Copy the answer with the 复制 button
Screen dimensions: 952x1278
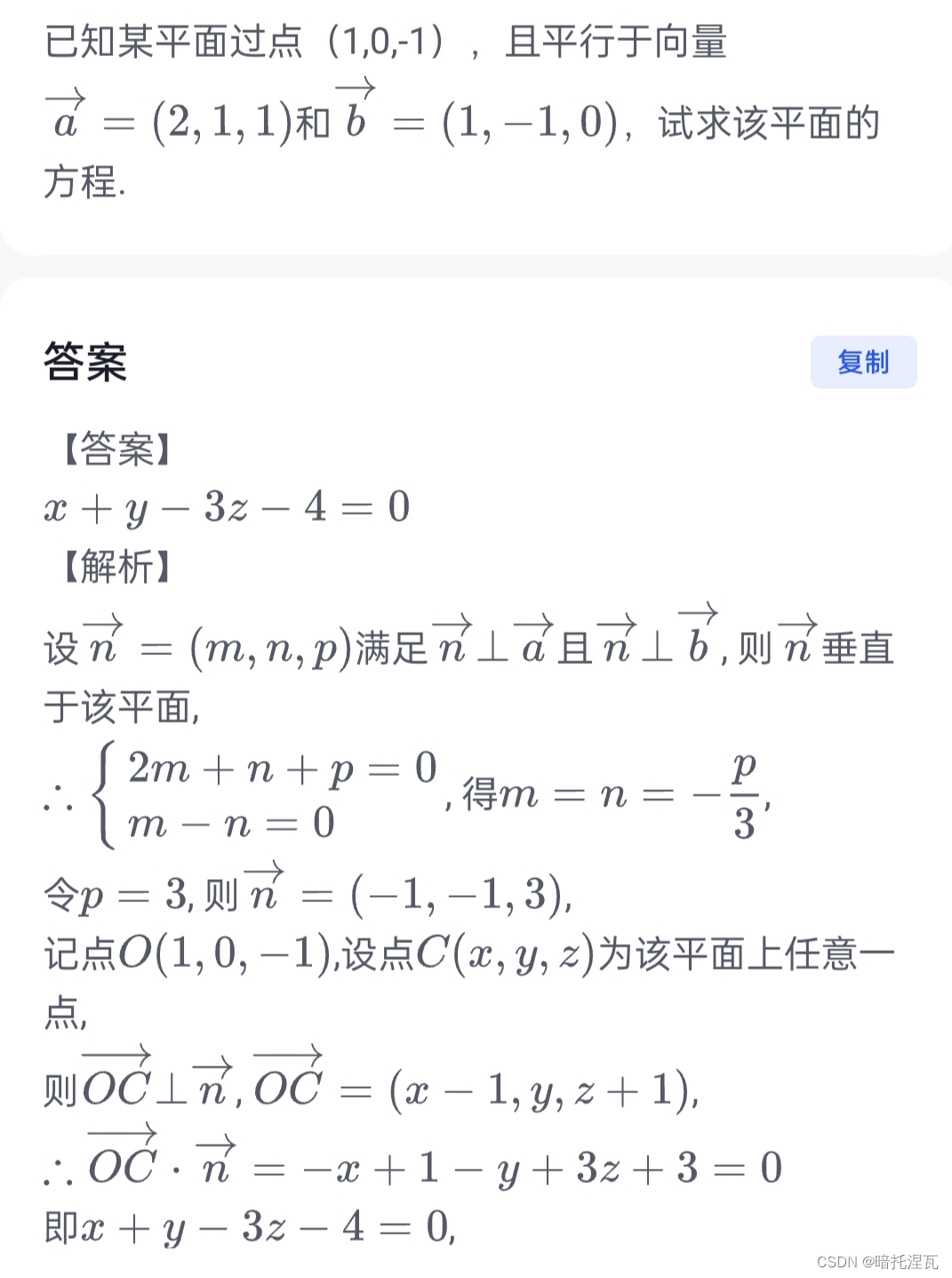(x=862, y=363)
